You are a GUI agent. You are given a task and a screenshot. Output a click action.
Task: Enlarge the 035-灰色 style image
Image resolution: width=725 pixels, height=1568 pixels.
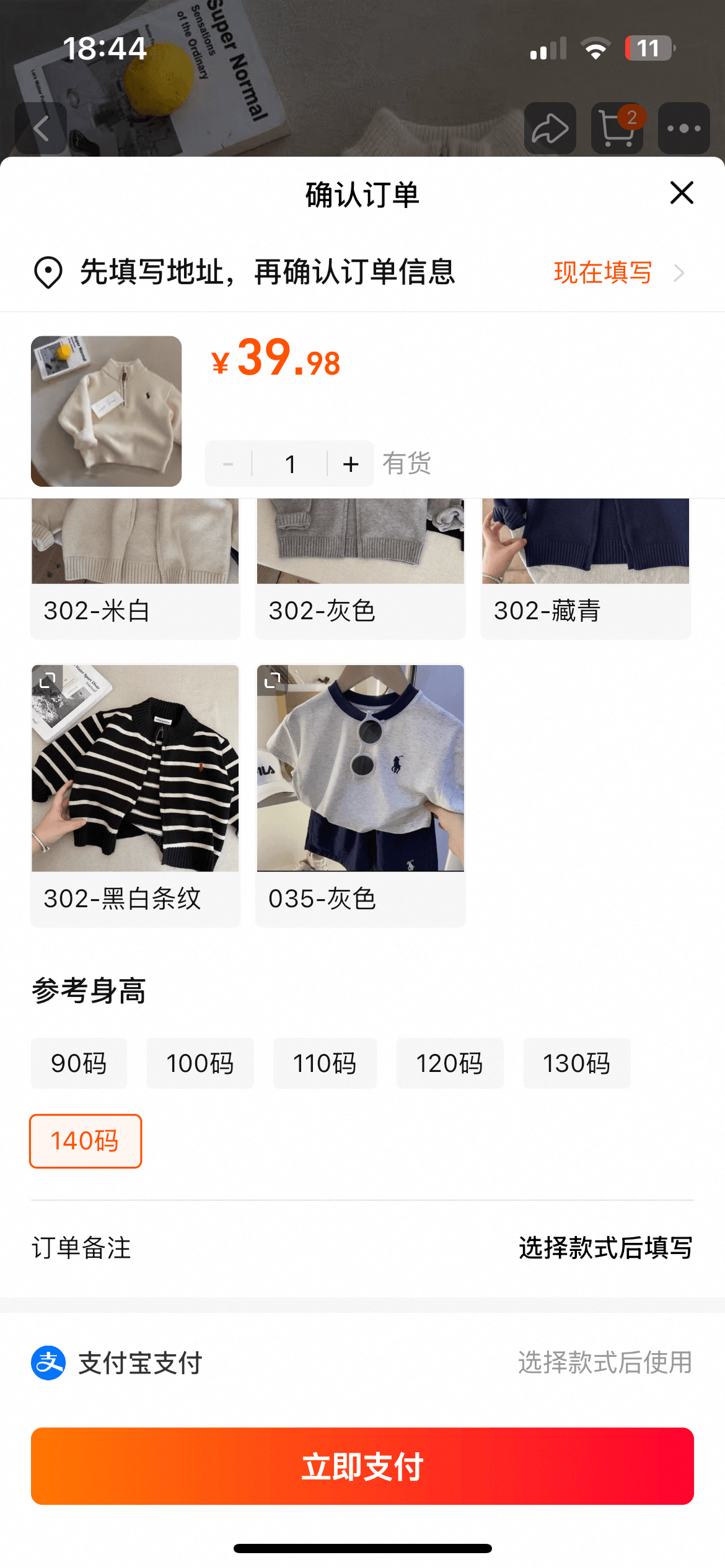click(x=272, y=681)
